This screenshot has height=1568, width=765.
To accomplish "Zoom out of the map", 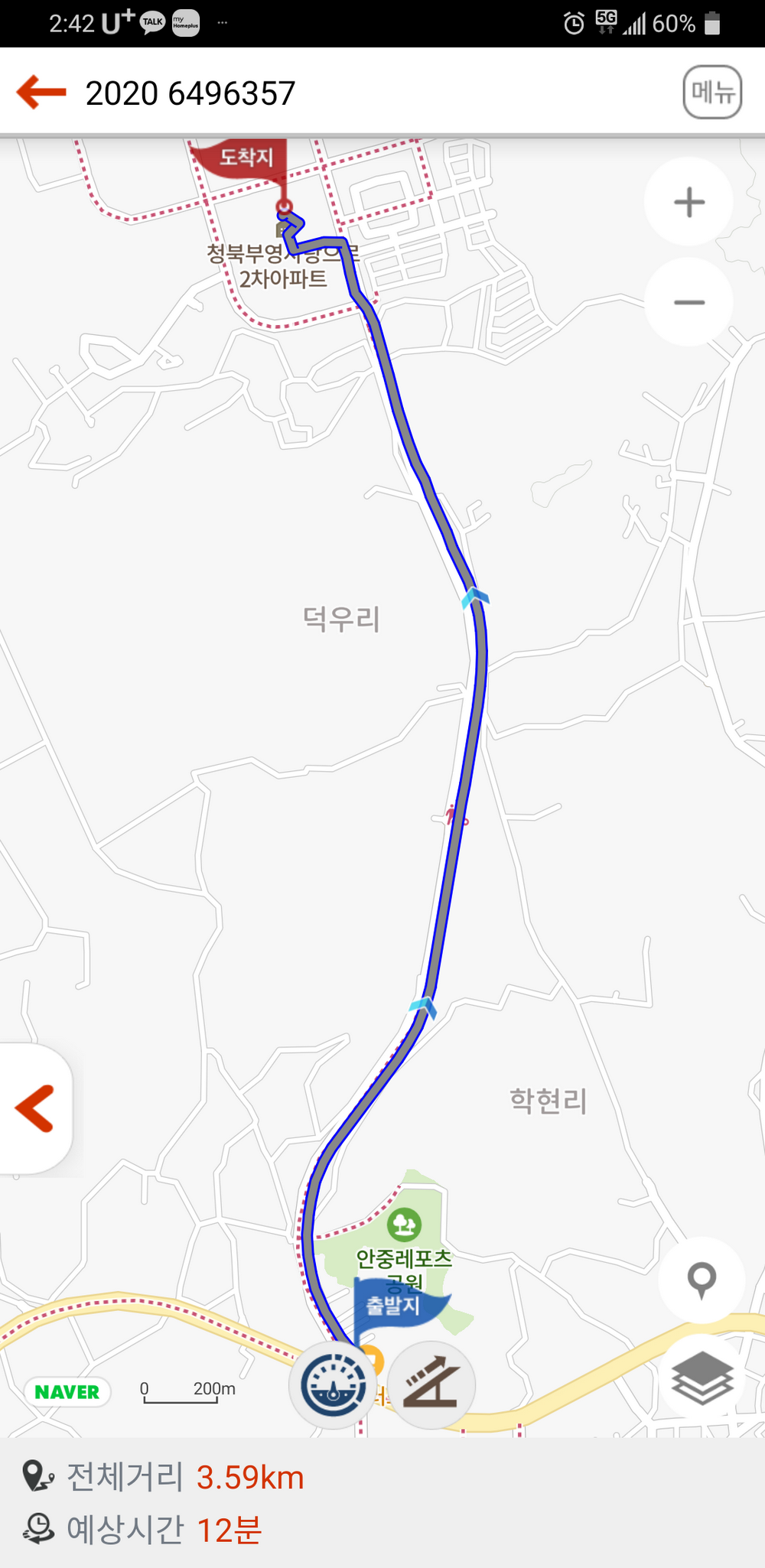I will click(x=688, y=302).
